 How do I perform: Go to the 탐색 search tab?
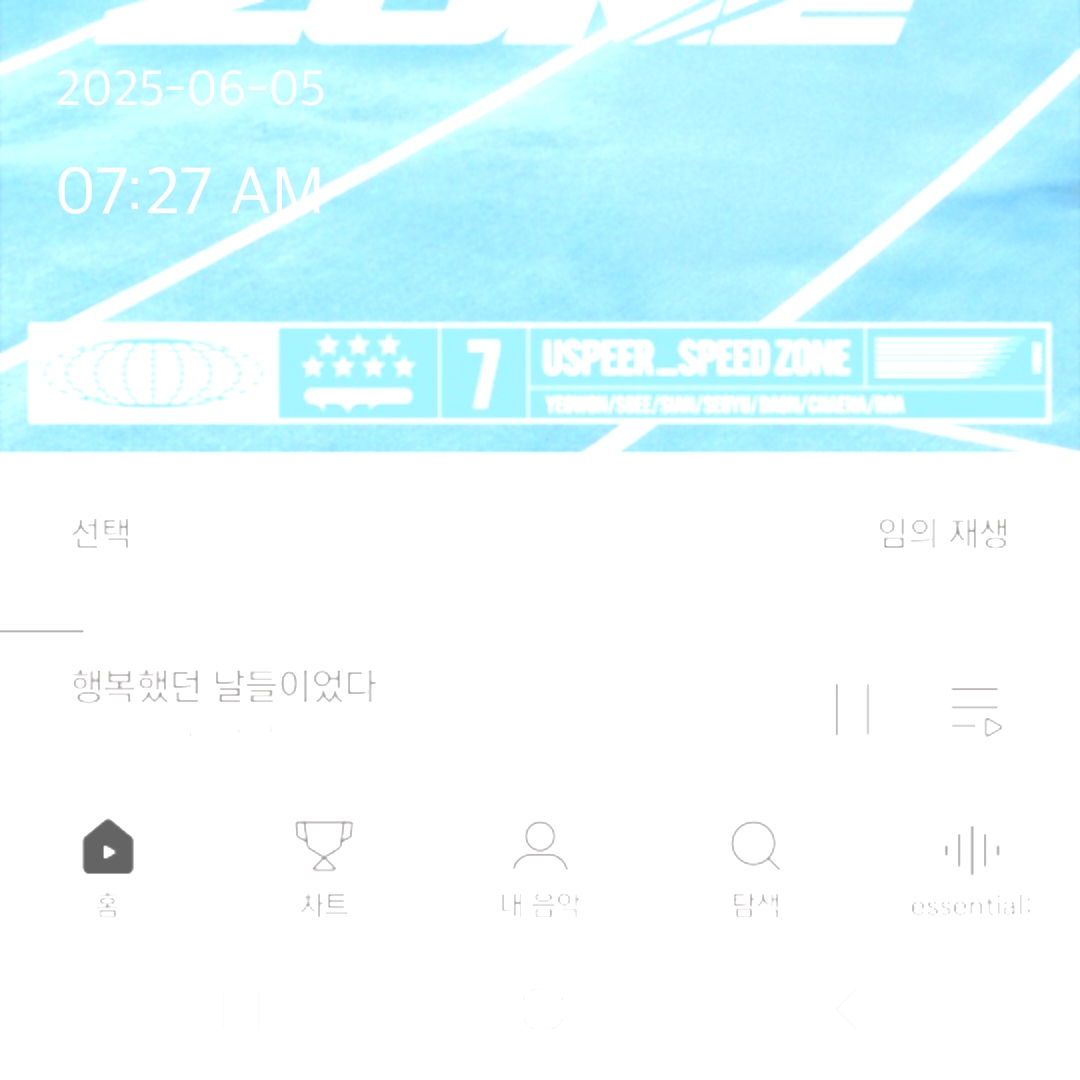(x=755, y=866)
